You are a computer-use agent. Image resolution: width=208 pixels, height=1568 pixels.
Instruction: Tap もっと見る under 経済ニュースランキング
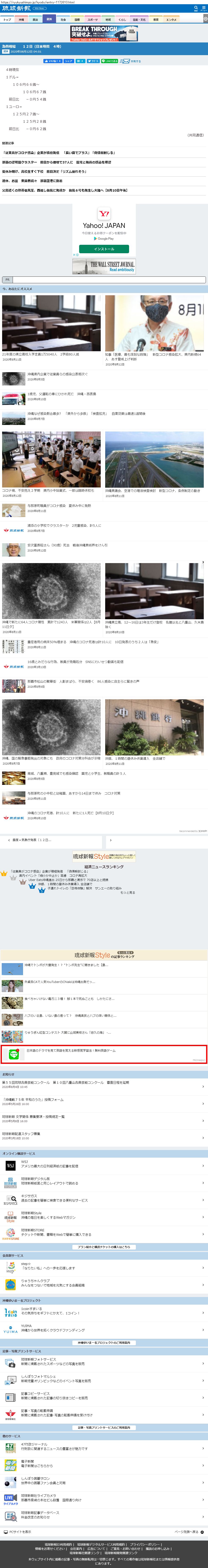[x=127, y=892]
